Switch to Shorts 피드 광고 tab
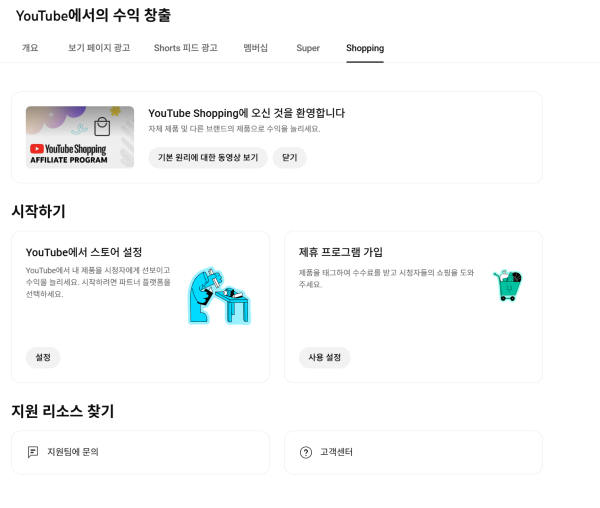The height and width of the screenshot is (508, 600). (x=186, y=48)
